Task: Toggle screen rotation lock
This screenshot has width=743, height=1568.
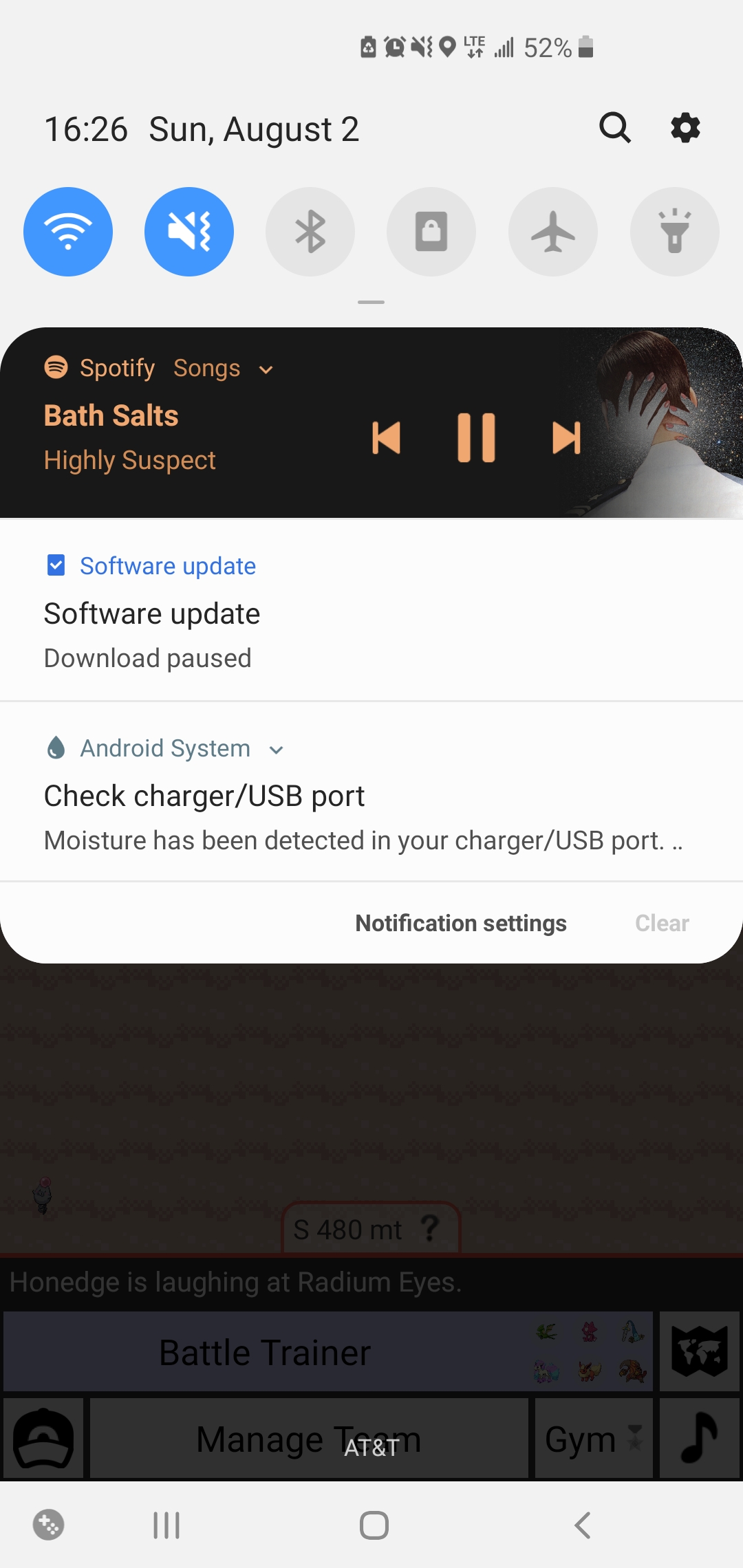Action: 431,232
